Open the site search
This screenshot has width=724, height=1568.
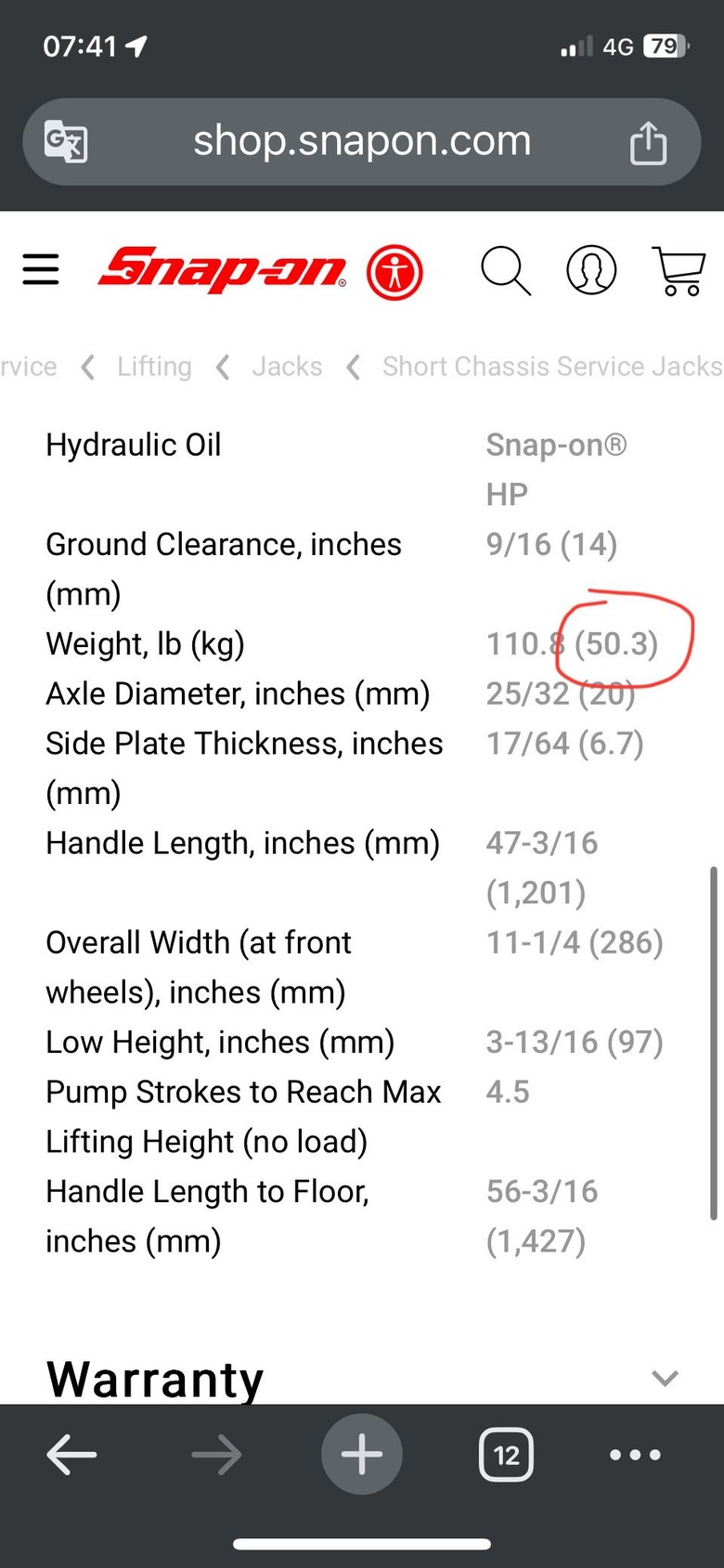[x=505, y=271]
